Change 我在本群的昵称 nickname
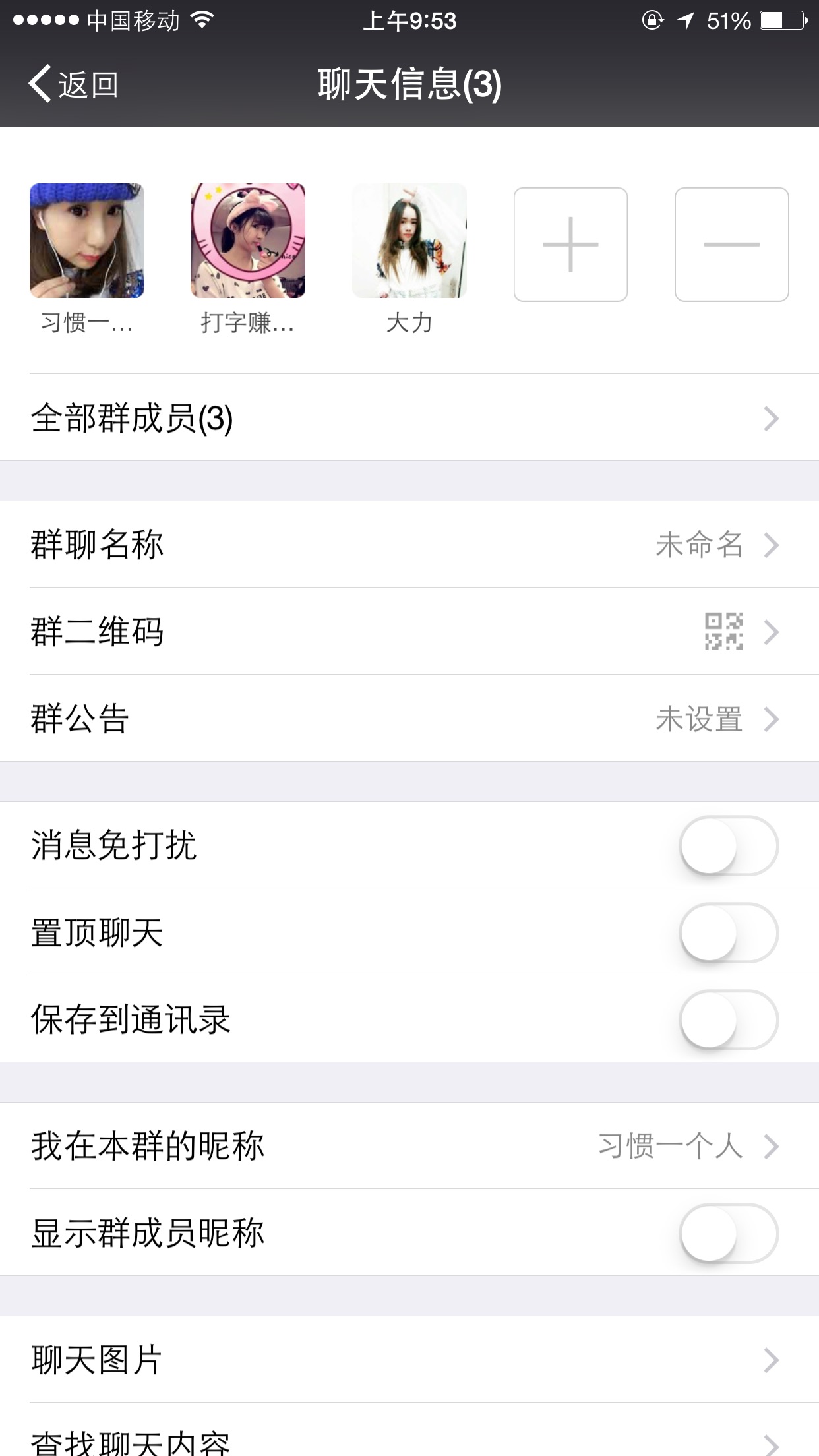This screenshot has height=1456, width=819. click(x=409, y=1146)
